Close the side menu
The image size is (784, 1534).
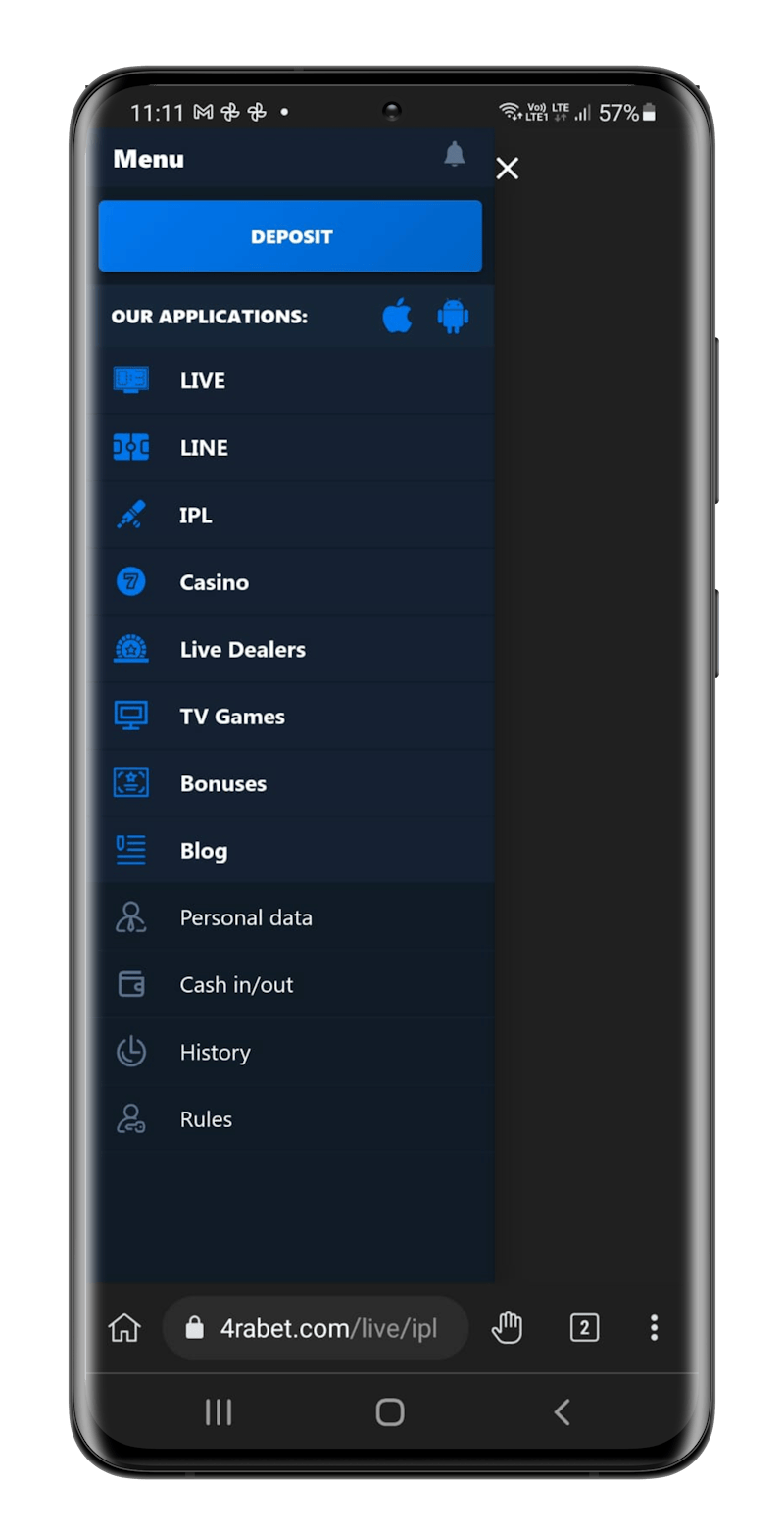click(507, 169)
